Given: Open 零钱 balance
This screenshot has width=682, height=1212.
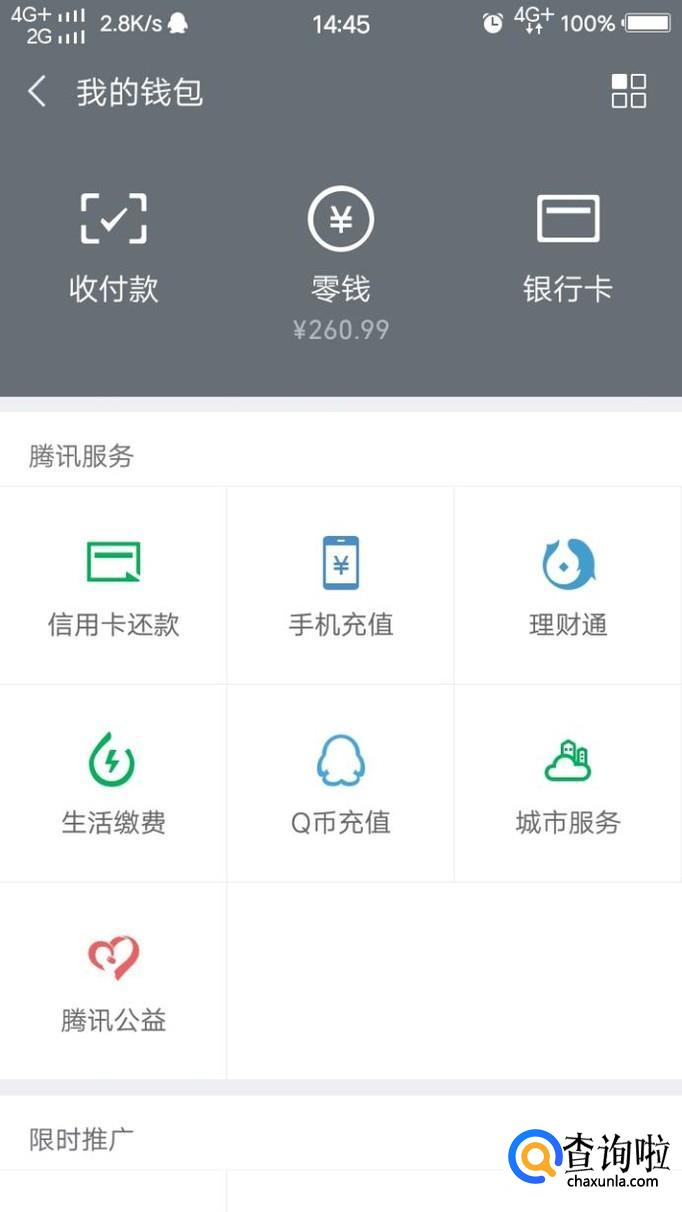Looking at the screenshot, I should coord(341,264).
